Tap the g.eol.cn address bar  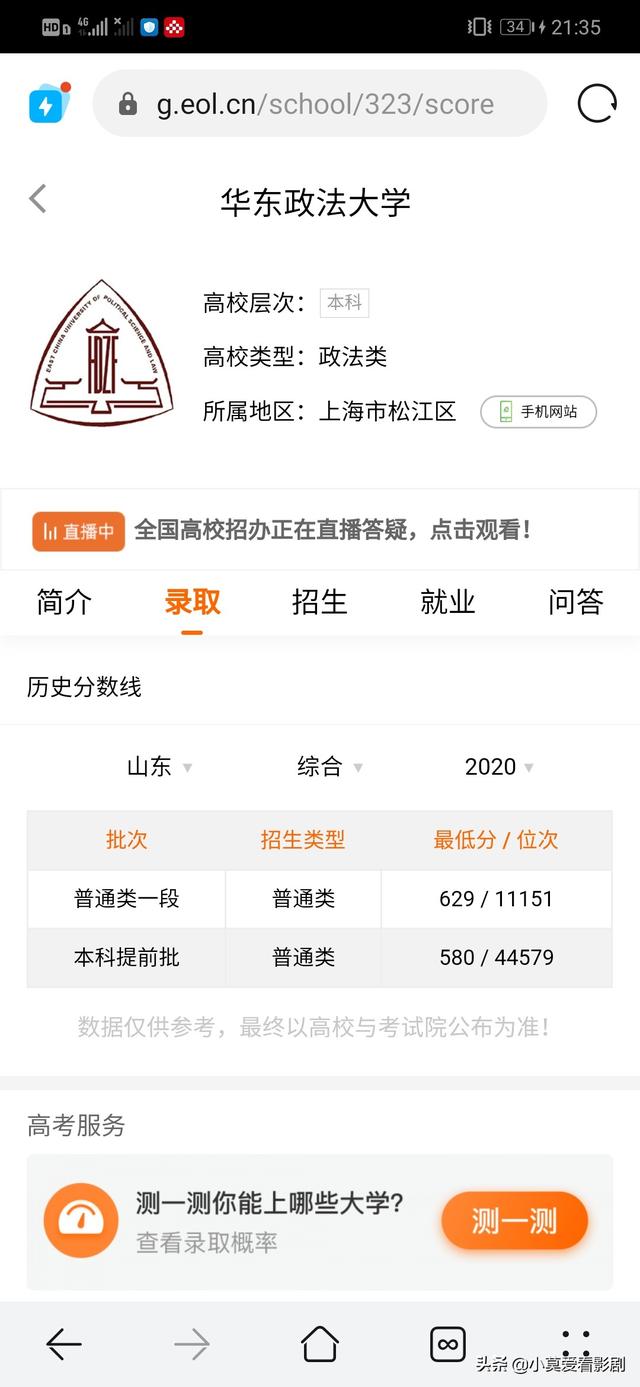(x=320, y=104)
